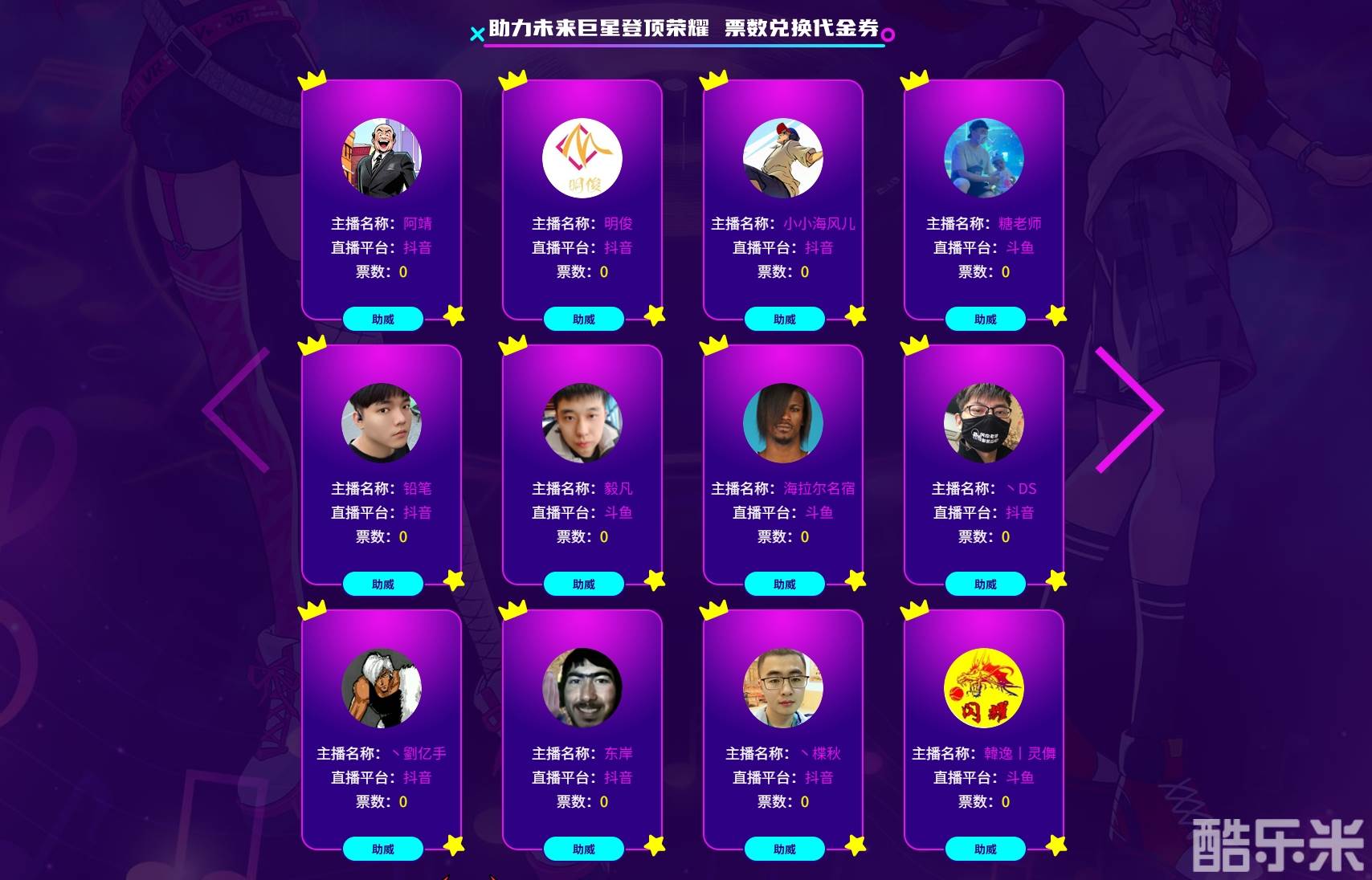Tap 助威 under streamer 丶DS

(x=985, y=584)
